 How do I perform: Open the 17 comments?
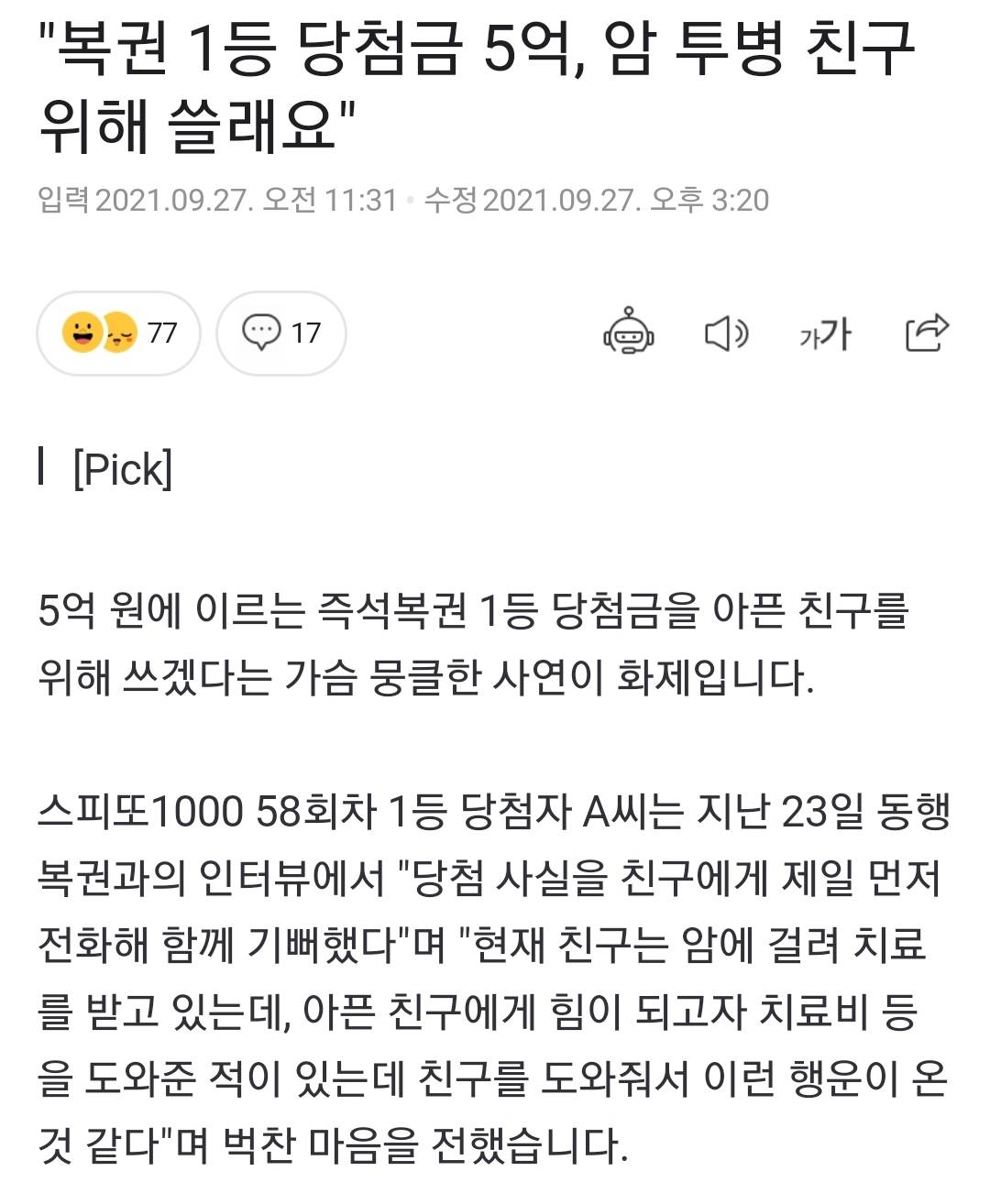pos(280,333)
